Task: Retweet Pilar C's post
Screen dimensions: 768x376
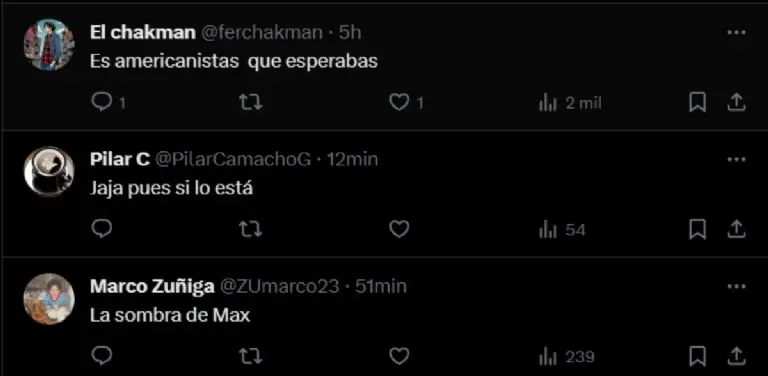Action: [x=250, y=229]
